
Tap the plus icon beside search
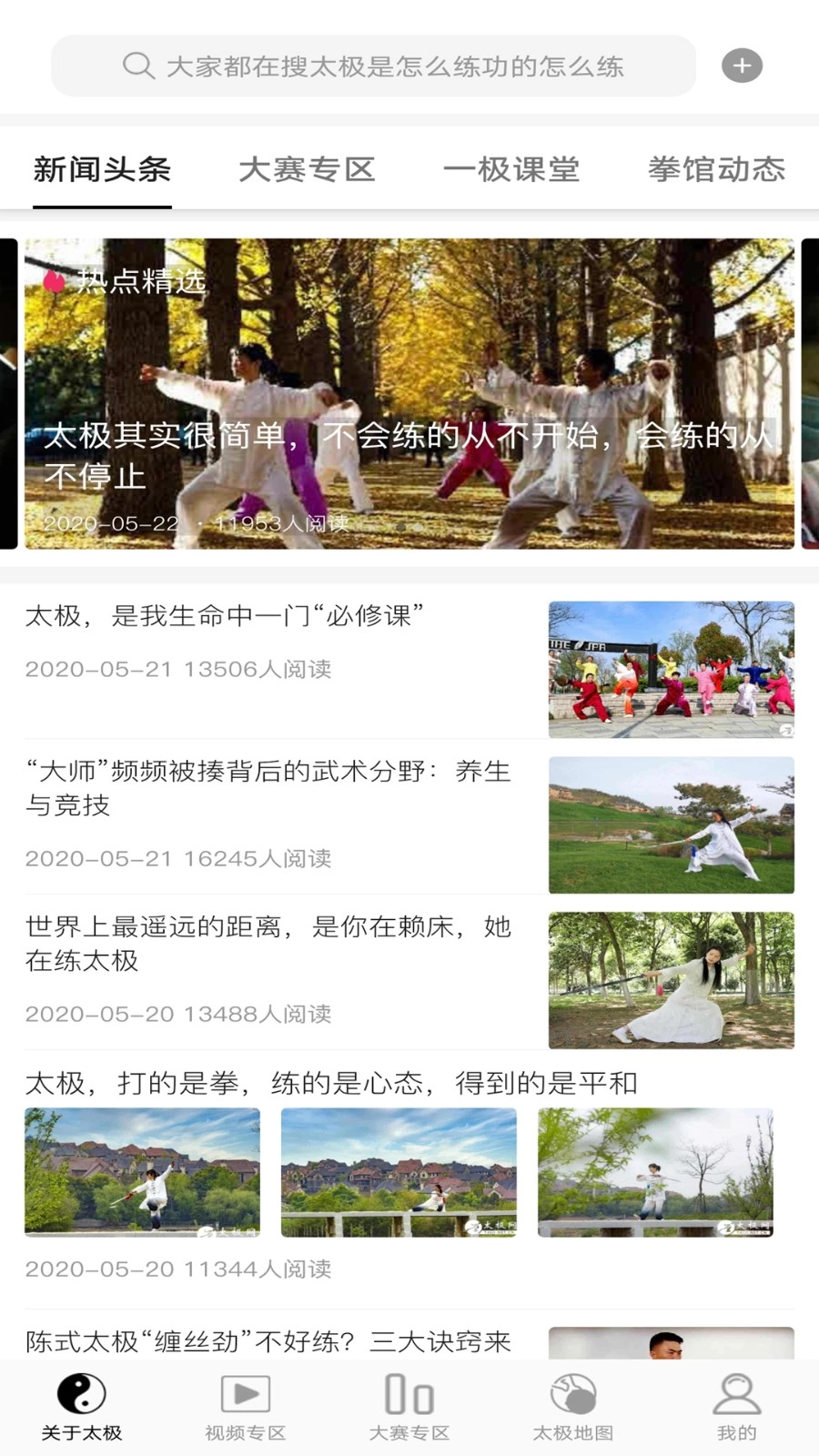coord(742,66)
